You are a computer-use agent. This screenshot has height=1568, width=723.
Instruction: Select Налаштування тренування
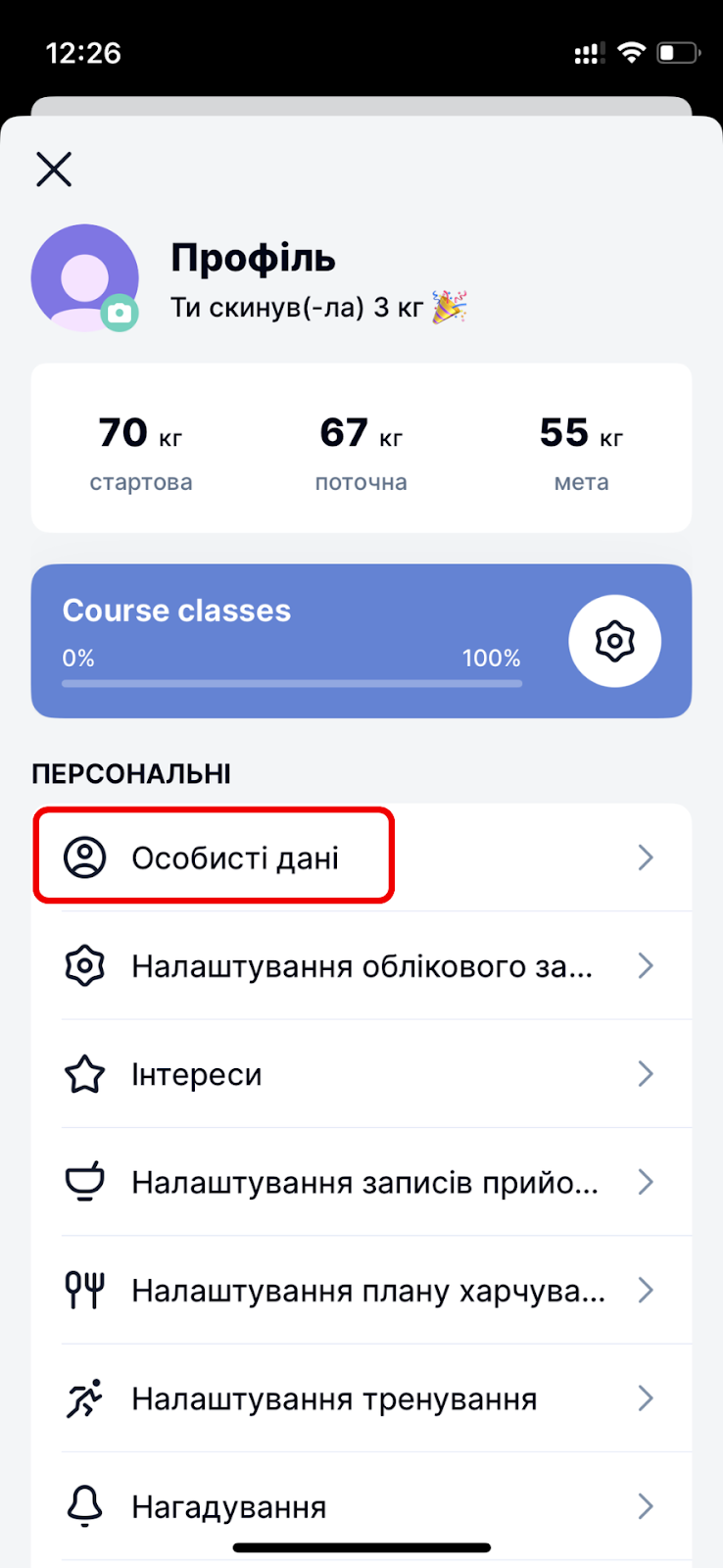pyautogui.click(x=361, y=1398)
